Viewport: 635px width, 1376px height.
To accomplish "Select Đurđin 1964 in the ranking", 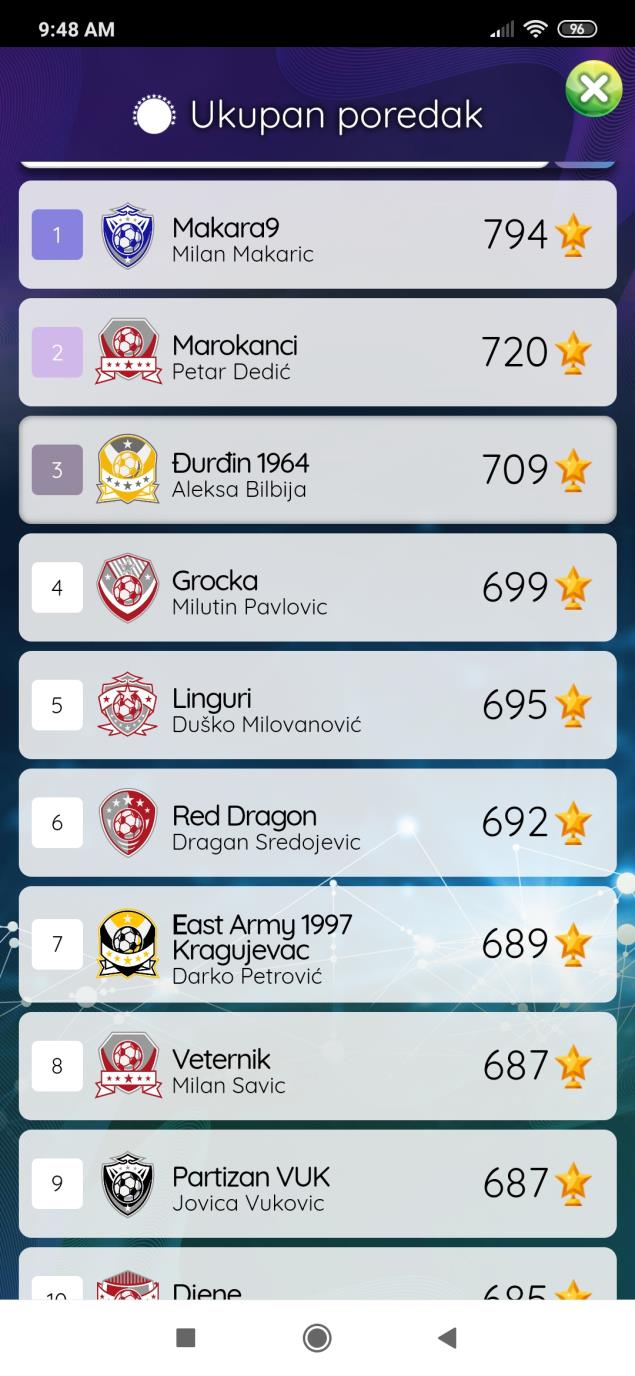I will [x=317, y=470].
